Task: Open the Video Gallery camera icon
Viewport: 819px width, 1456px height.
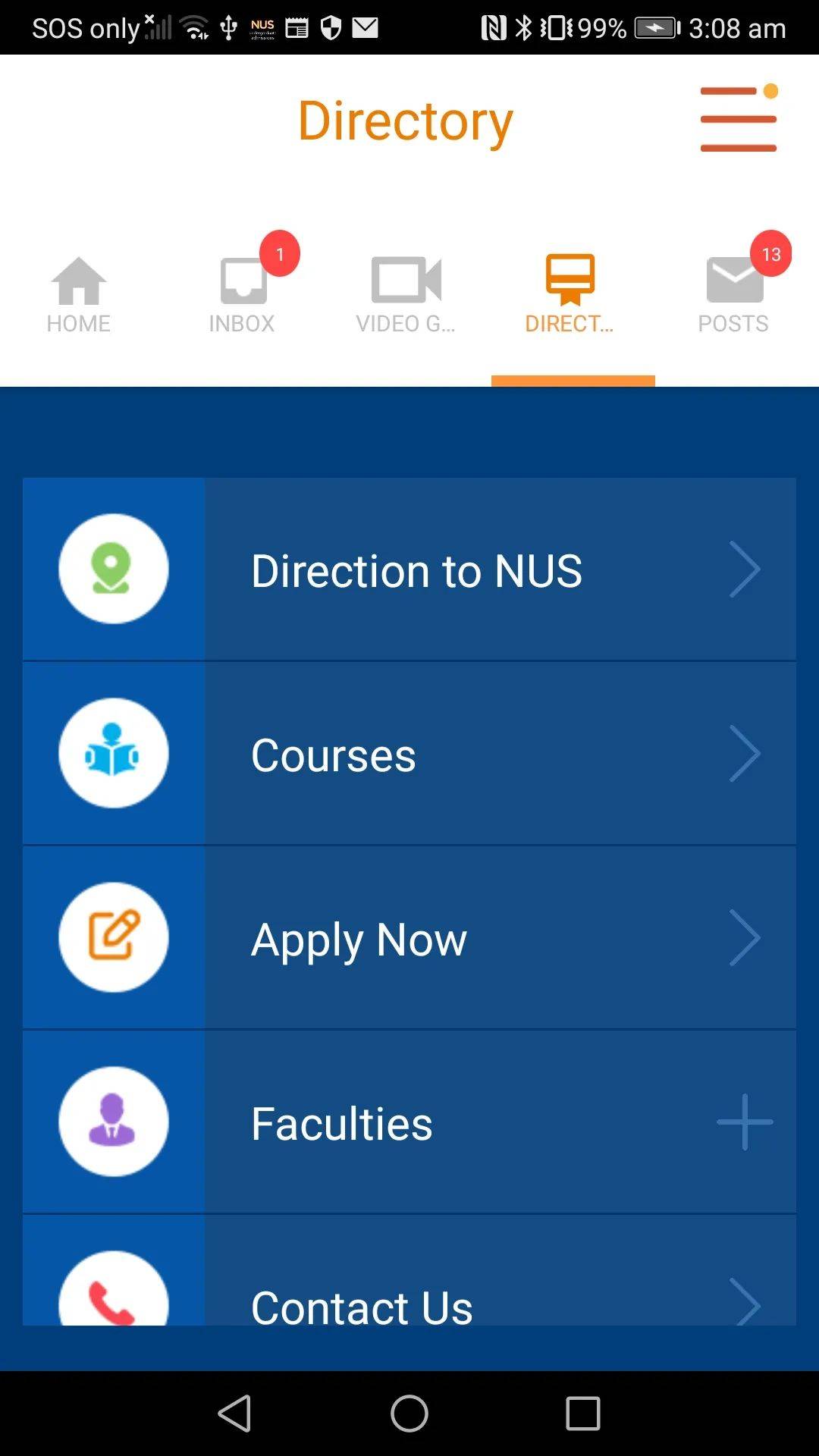Action: click(x=406, y=281)
